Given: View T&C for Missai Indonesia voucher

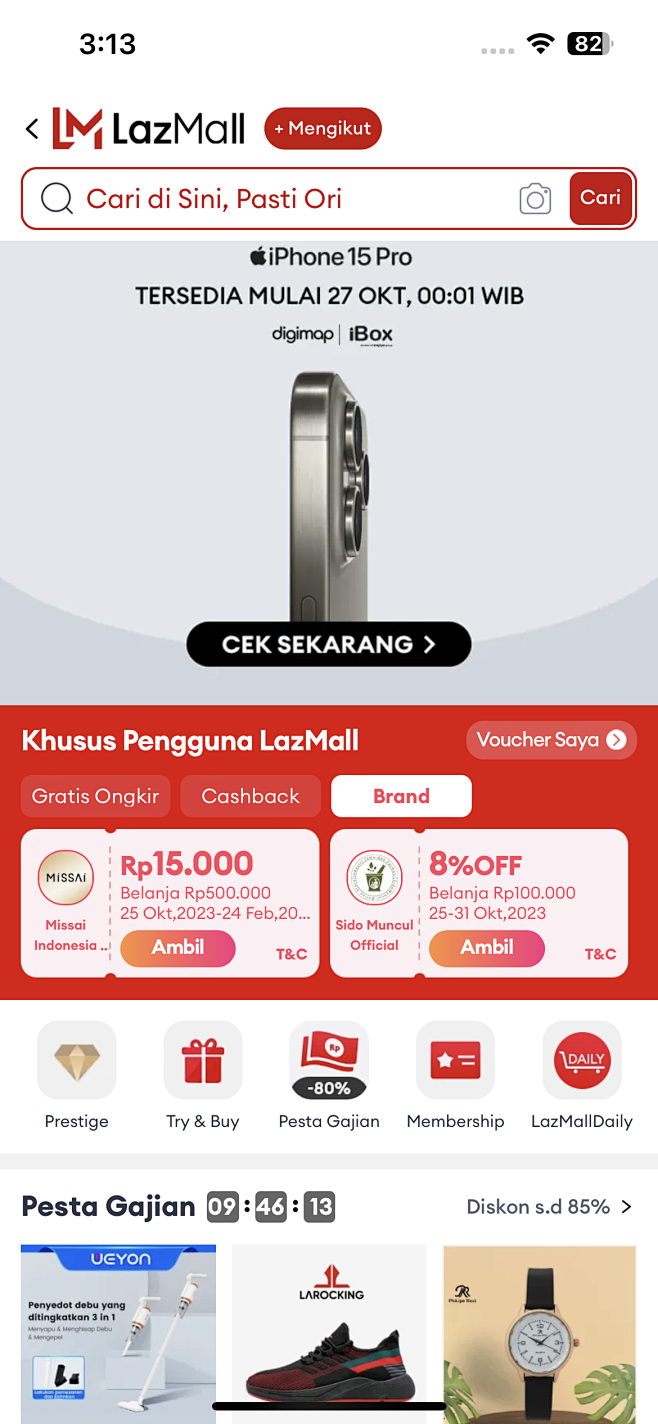Looking at the screenshot, I should (x=292, y=955).
